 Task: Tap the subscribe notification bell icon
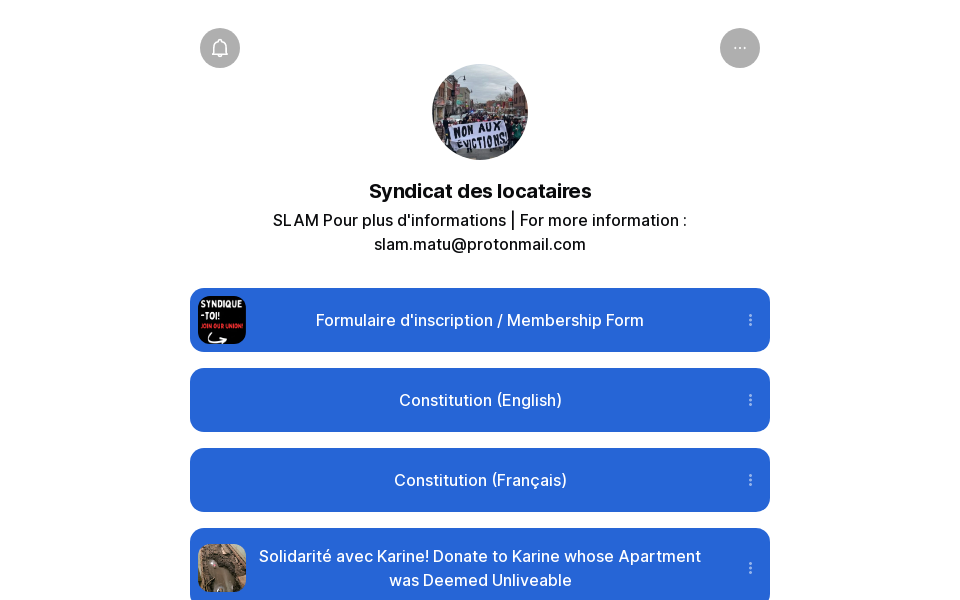(220, 48)
